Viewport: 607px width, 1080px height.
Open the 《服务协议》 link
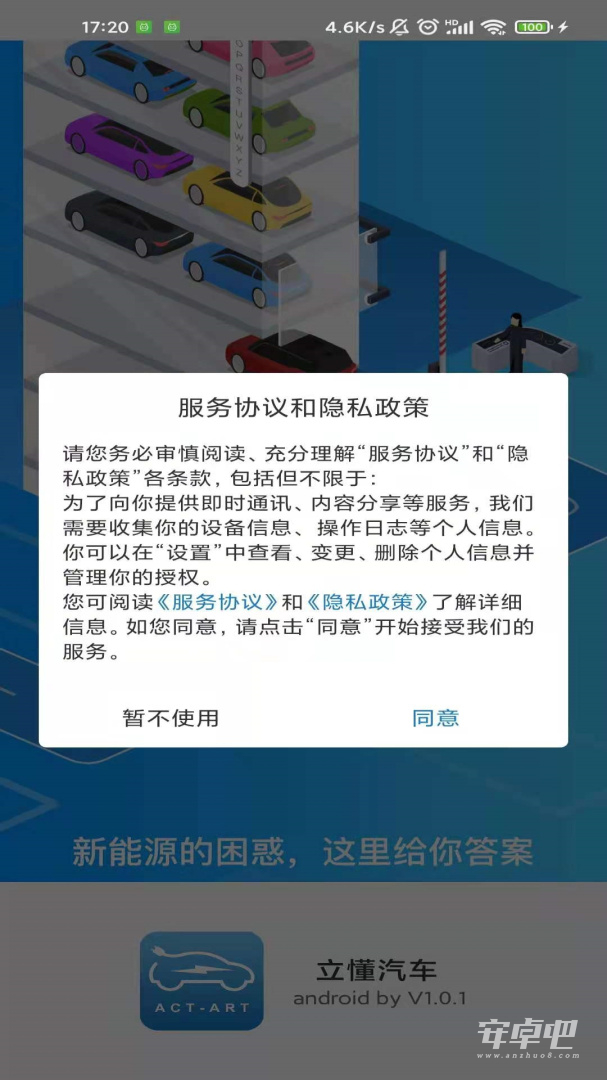point(218,602)
